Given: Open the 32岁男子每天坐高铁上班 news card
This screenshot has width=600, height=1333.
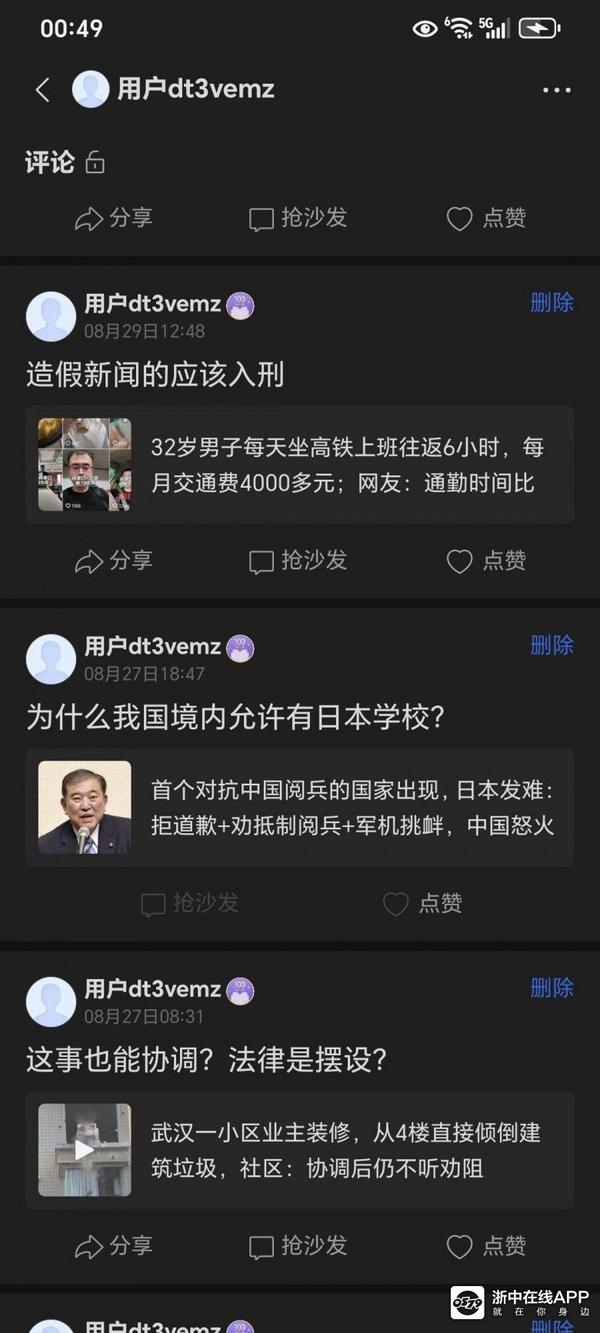Looking at the screenshot, I should [x=300, y=465].
